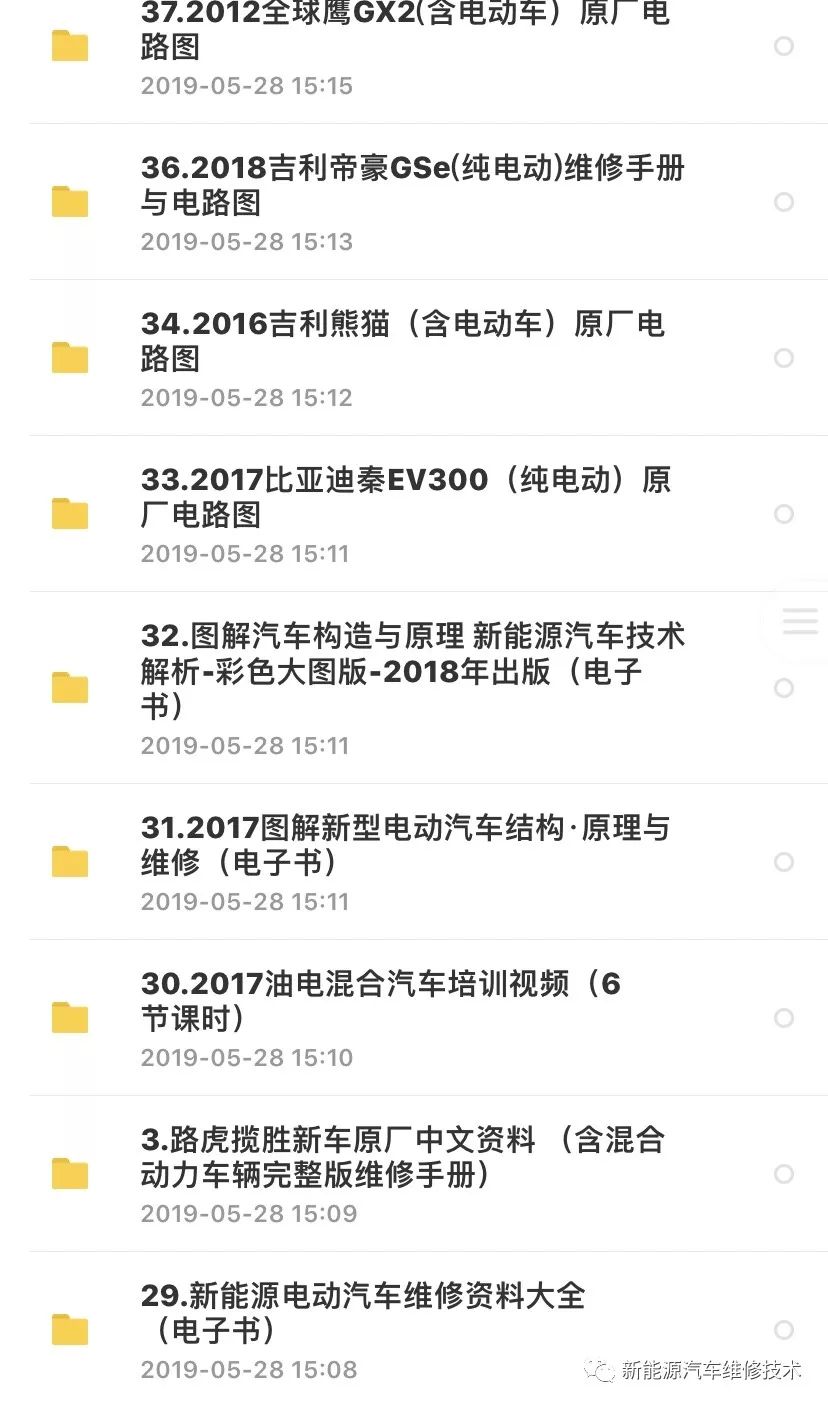The width and height of the screenshot is (828, 1406).
Task: Select the 36.2018吉利帝豪GSe folder circle
Action: pos(784,202)
